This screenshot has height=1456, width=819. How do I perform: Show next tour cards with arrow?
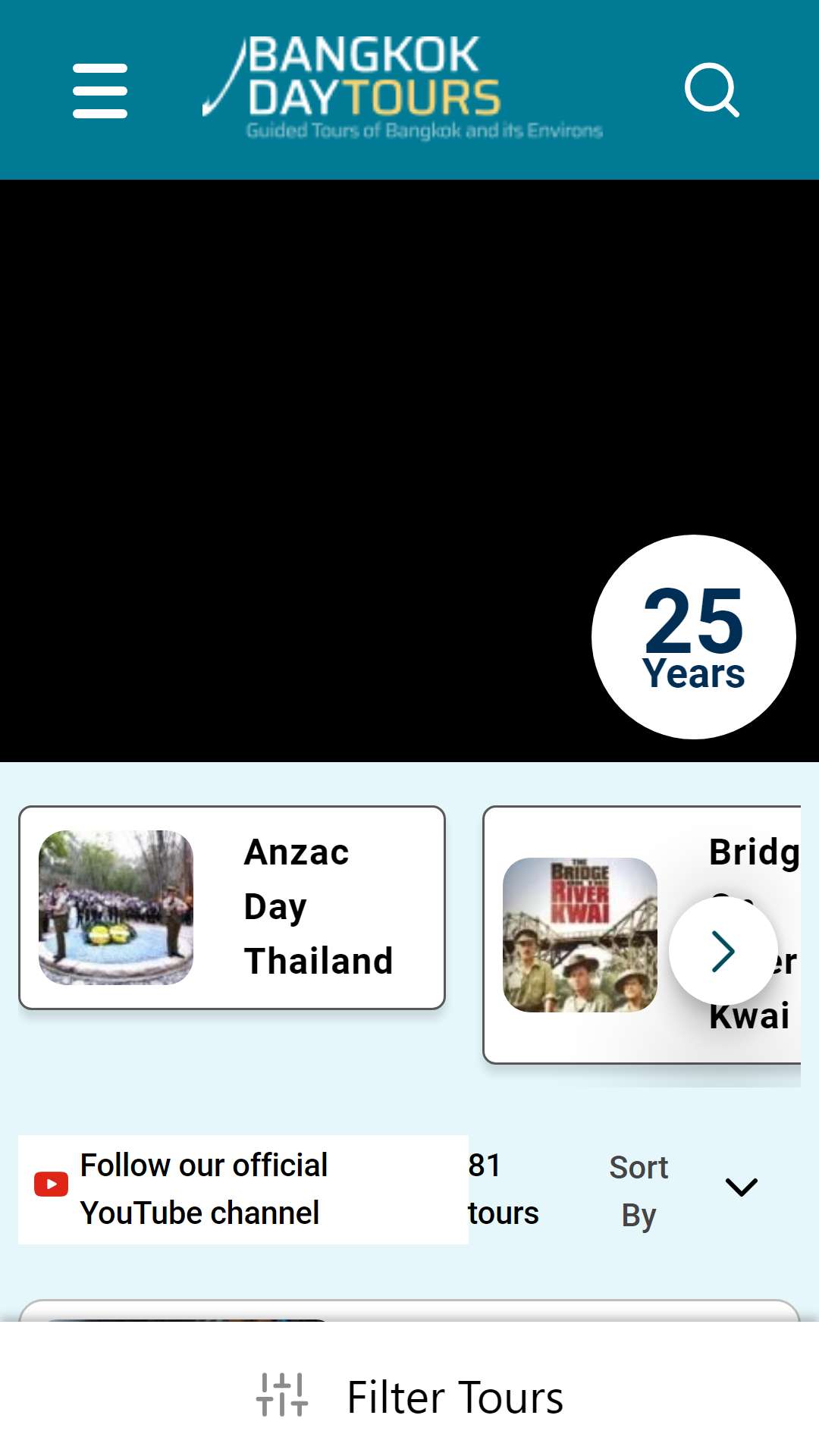[723, 951]
